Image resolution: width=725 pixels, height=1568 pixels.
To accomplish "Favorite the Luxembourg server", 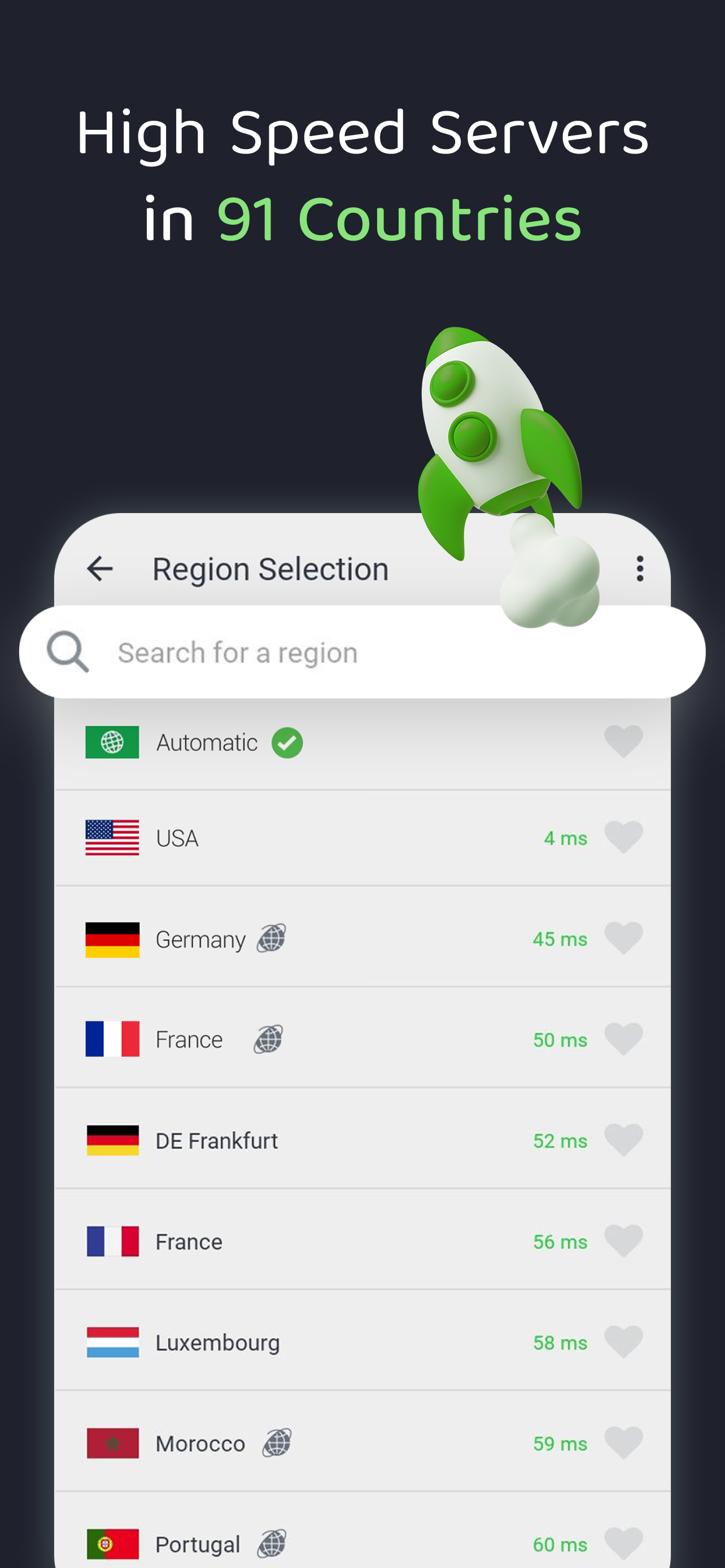I will coord(623,1342).
